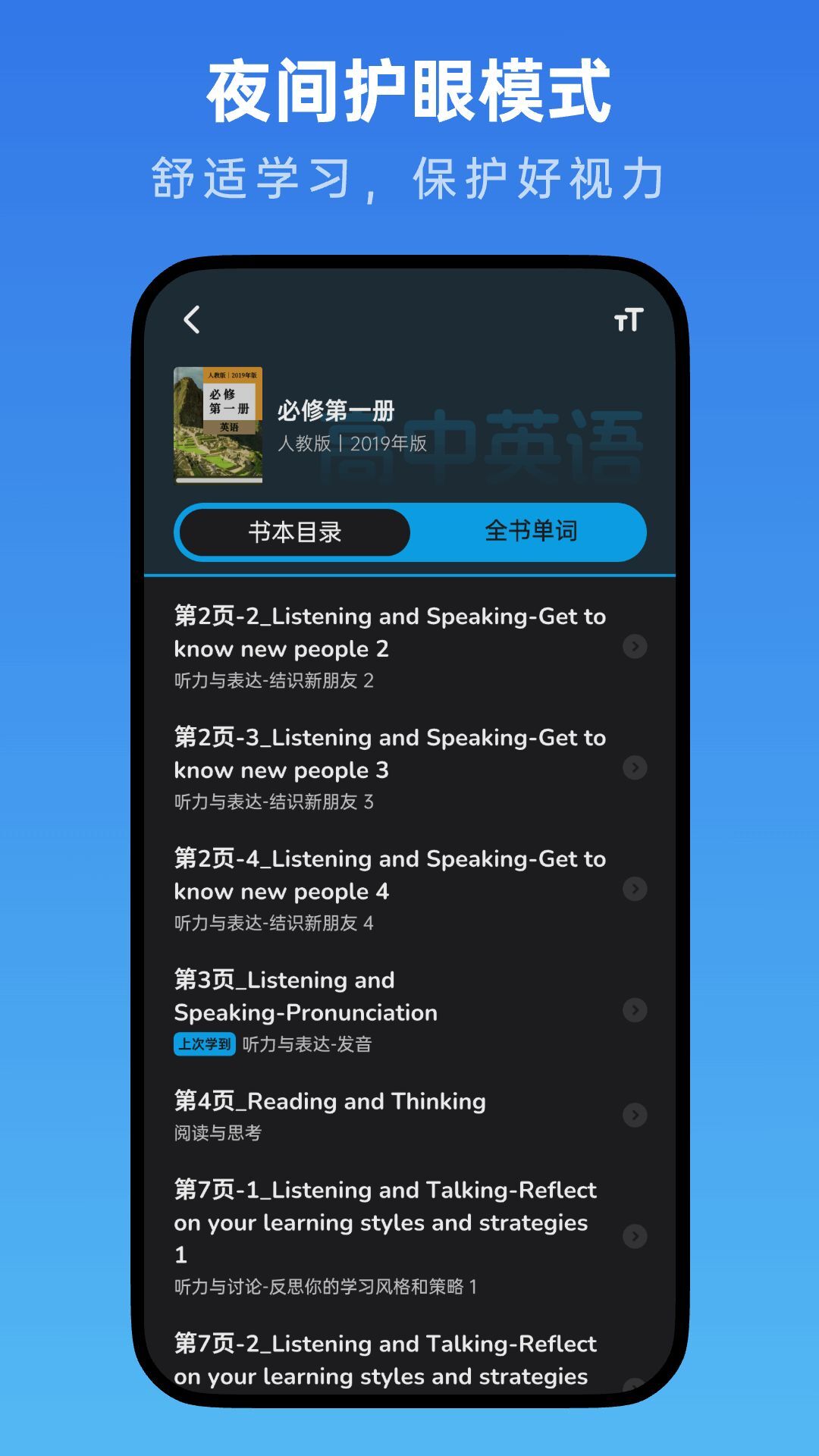Open the font size settings icon
The width and height of the screenshot is (819, 1456).
(629, 319)
